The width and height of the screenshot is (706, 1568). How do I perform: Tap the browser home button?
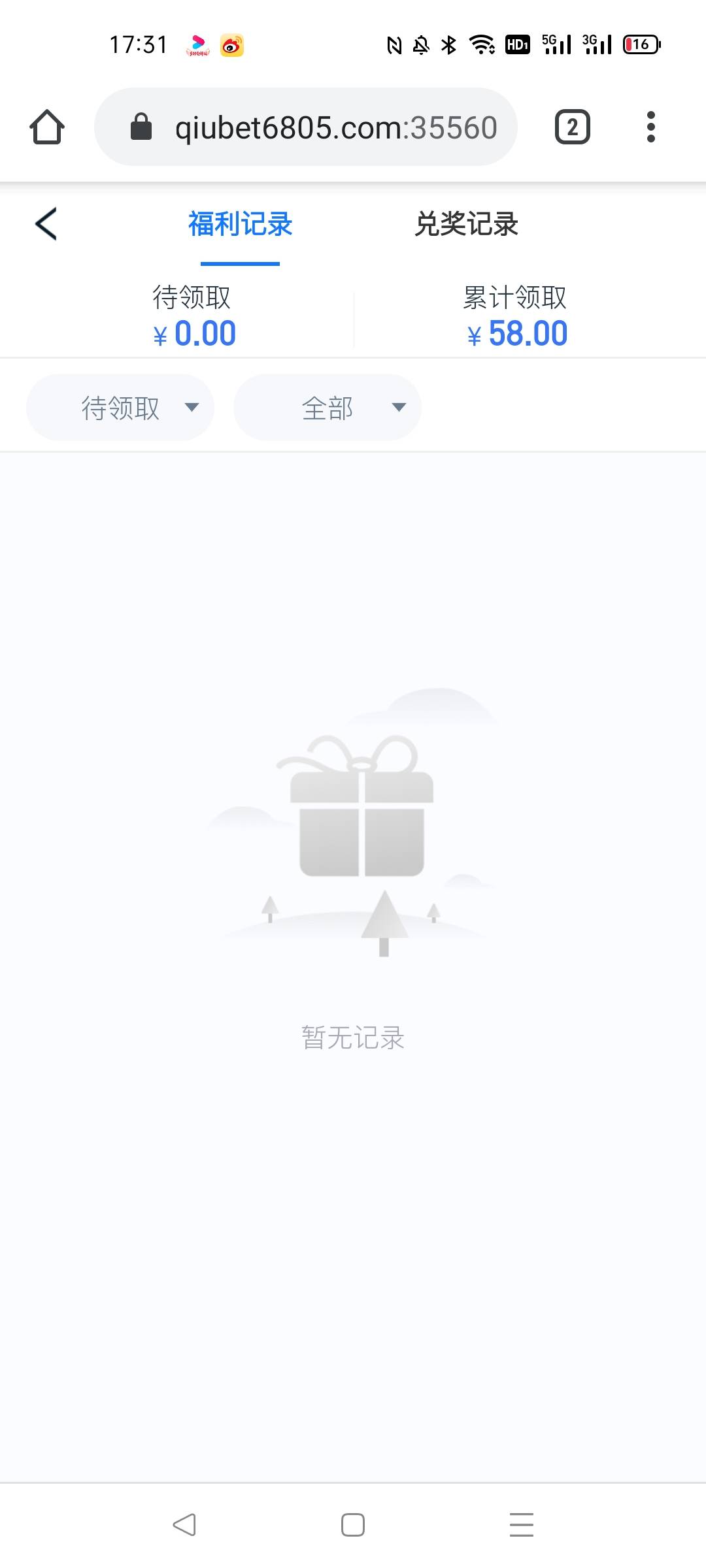tap(47, 127)
